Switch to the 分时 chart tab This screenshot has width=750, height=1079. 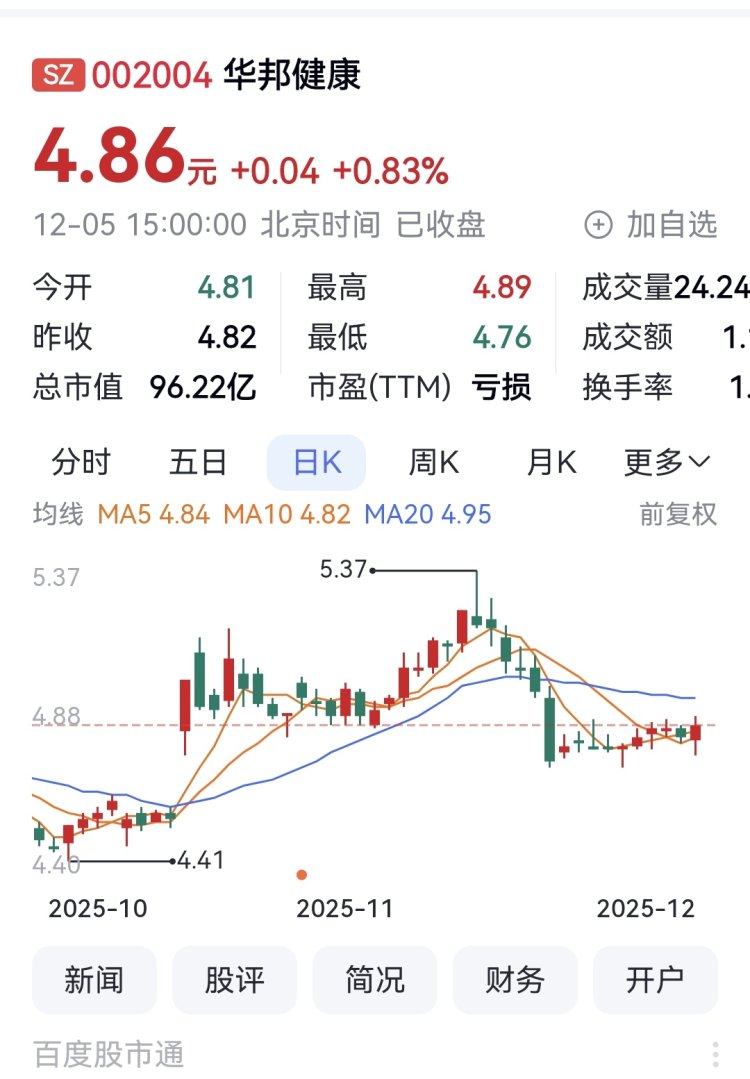tap(81, 462)
